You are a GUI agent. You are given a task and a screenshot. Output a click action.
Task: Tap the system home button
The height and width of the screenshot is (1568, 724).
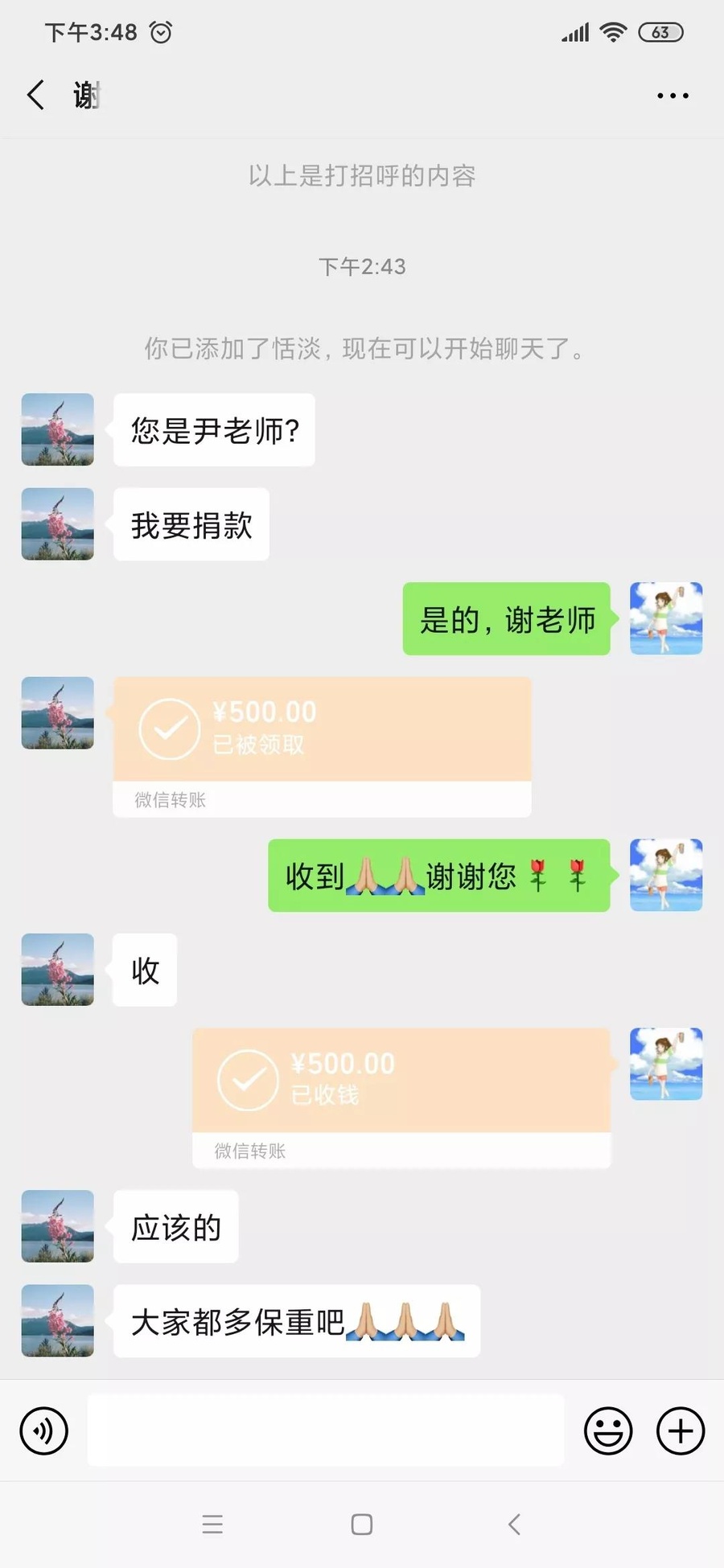point(362,1525)
